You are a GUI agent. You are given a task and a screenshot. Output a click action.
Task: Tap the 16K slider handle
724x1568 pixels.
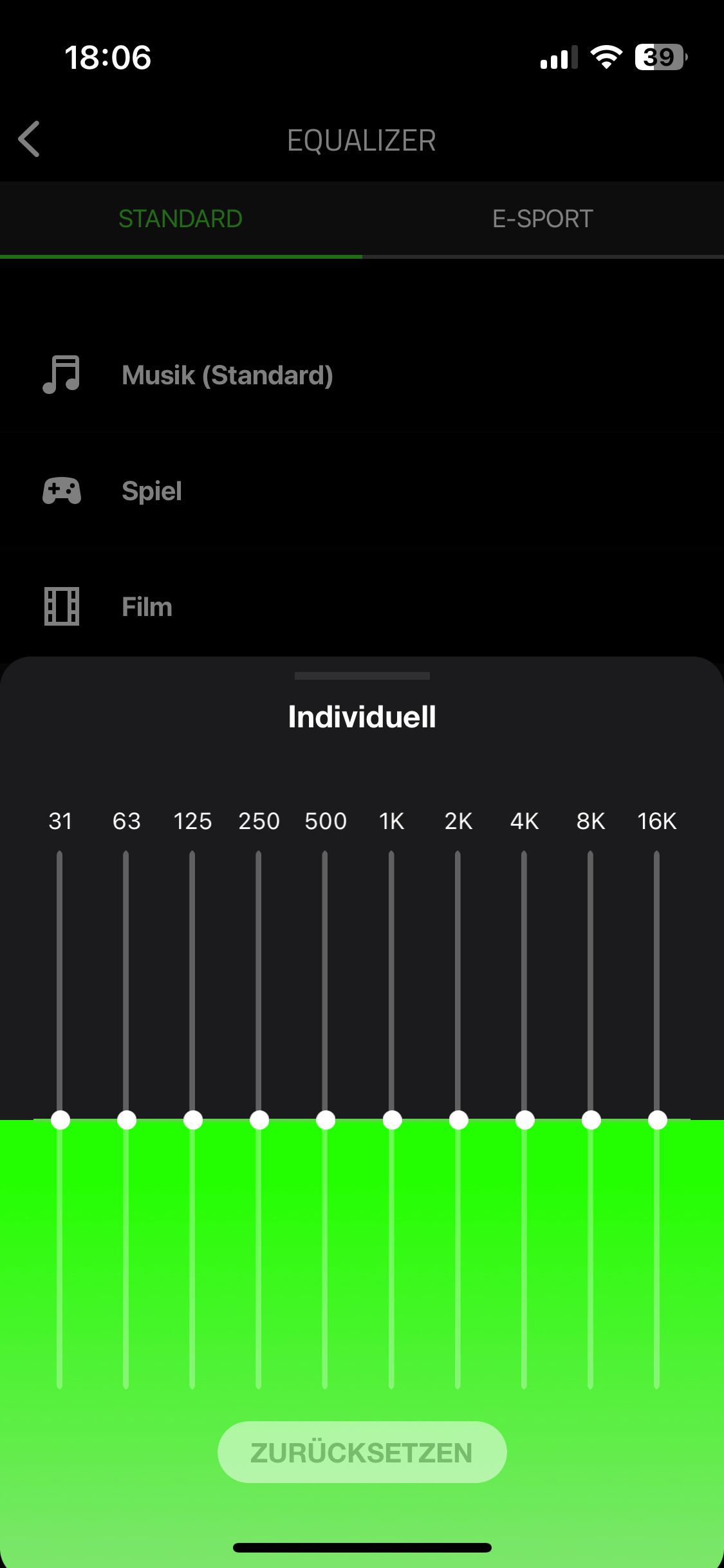(x=657, y=1120)
